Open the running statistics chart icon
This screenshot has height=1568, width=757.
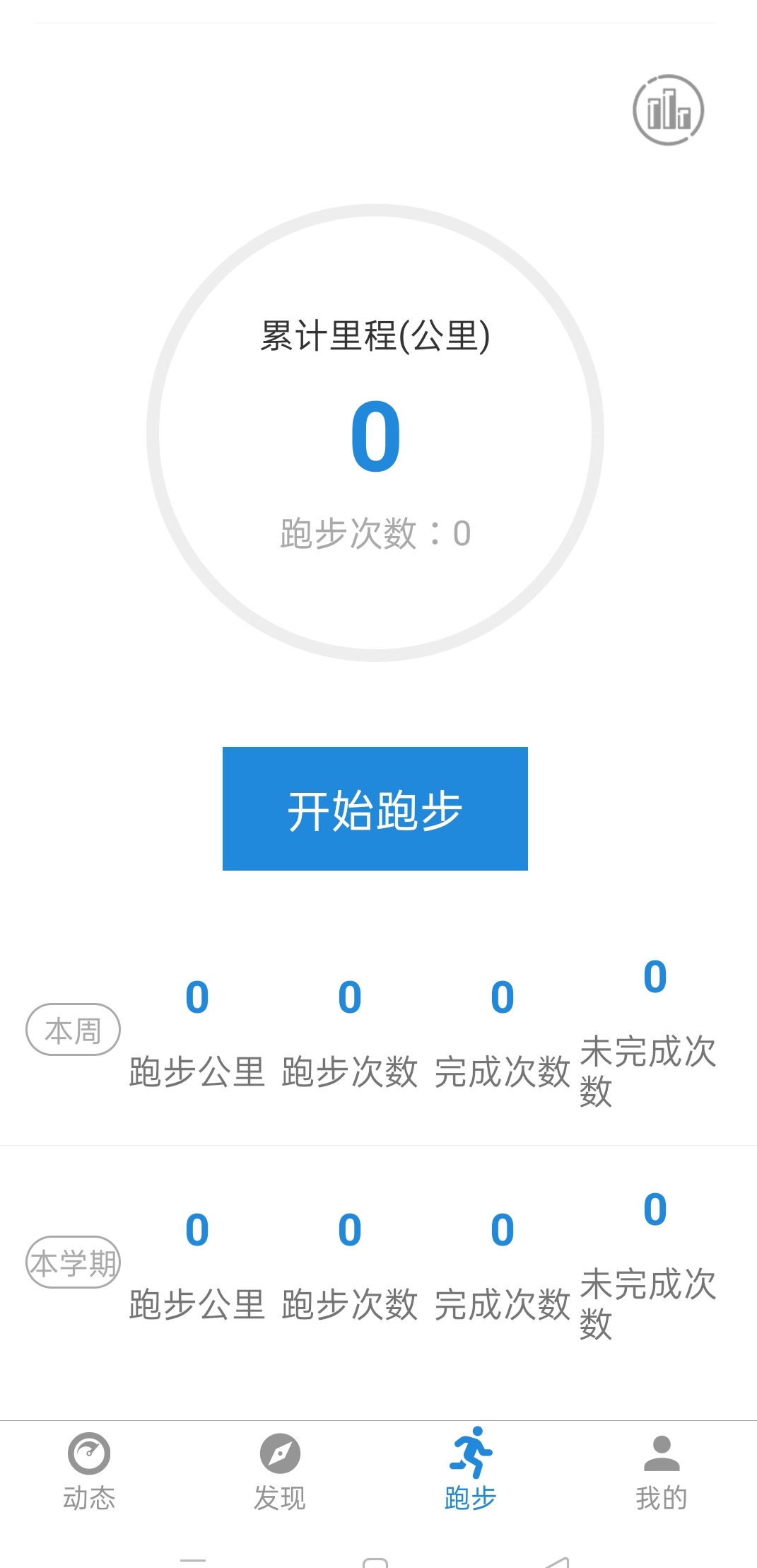coord(668,110)
